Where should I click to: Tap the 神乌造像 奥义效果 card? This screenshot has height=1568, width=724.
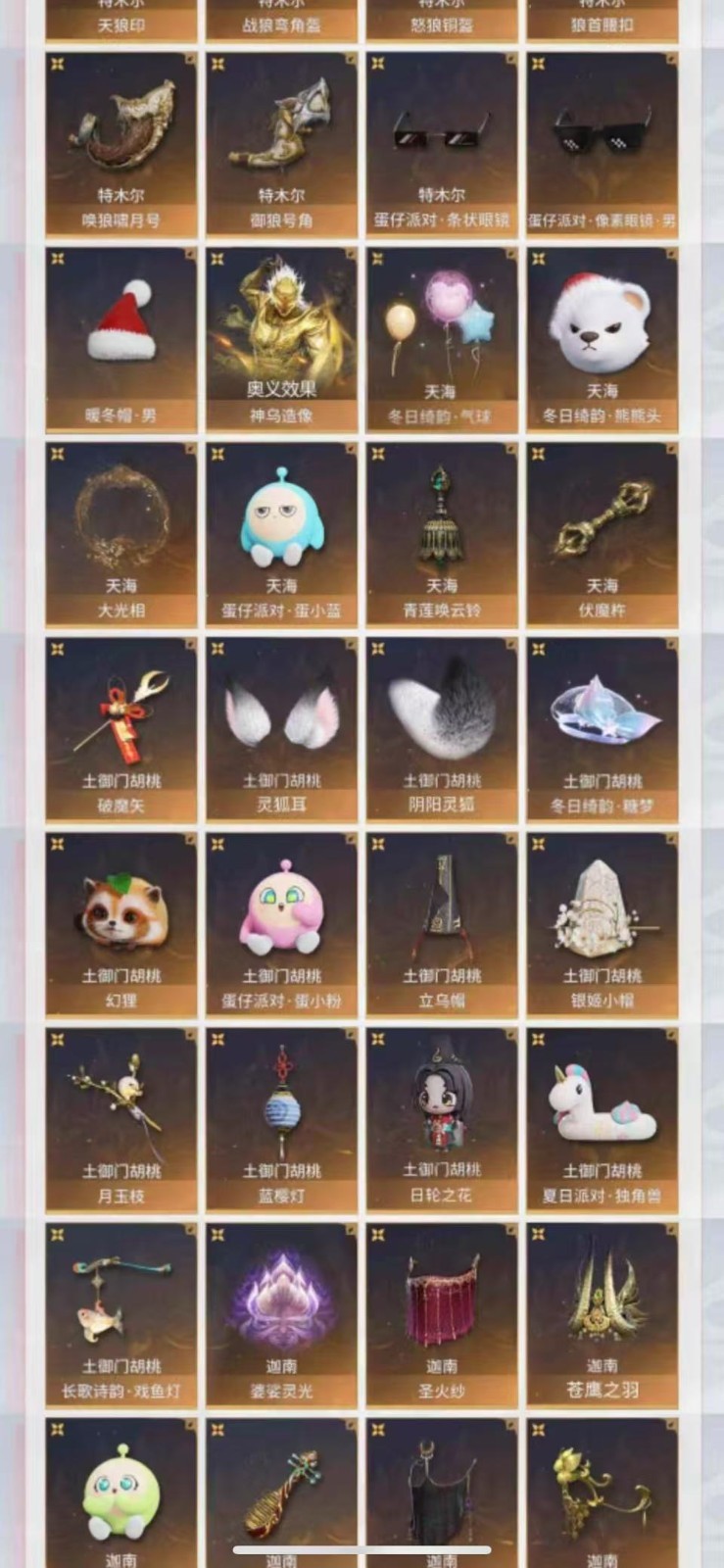click(282, 339)
